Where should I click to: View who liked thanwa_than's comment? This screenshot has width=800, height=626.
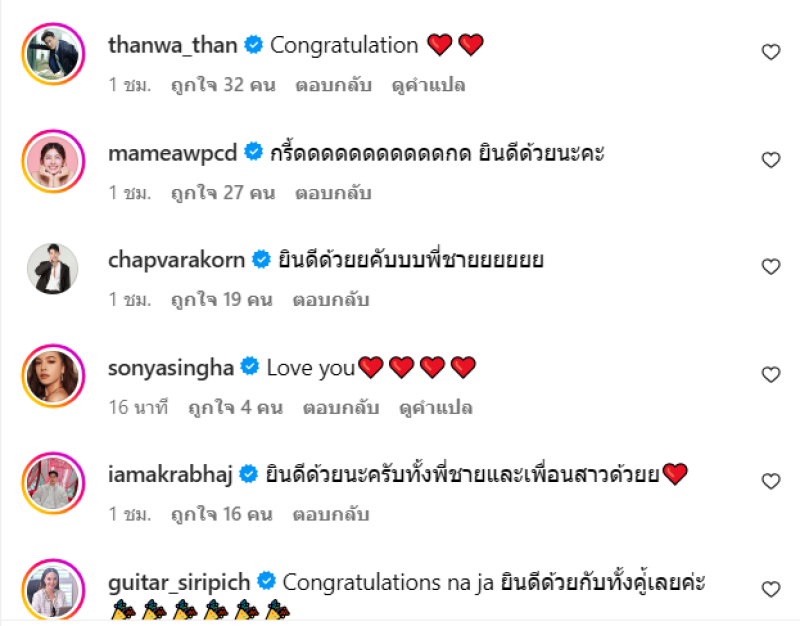pyautogui.click(x=222, y=85)
